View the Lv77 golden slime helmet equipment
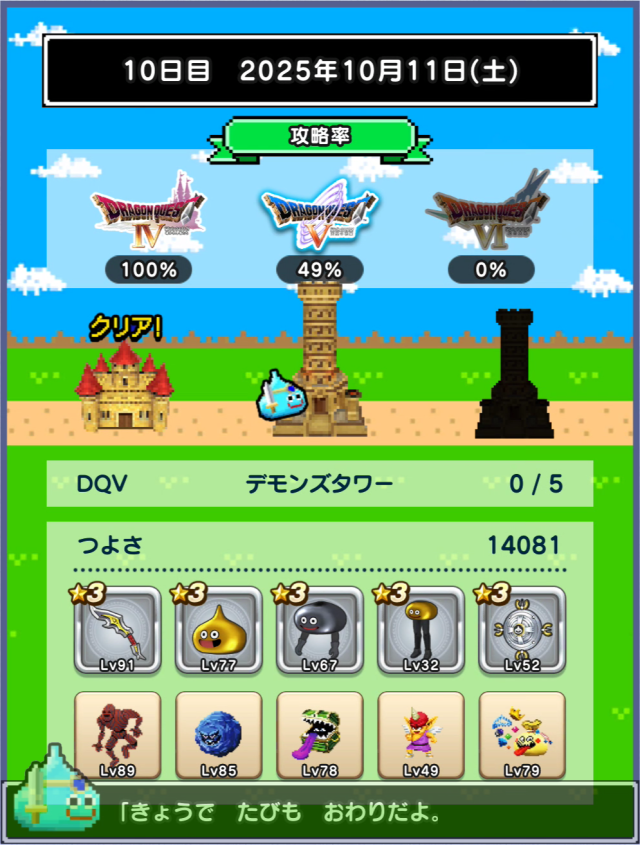640x845 pixels. 218,632
